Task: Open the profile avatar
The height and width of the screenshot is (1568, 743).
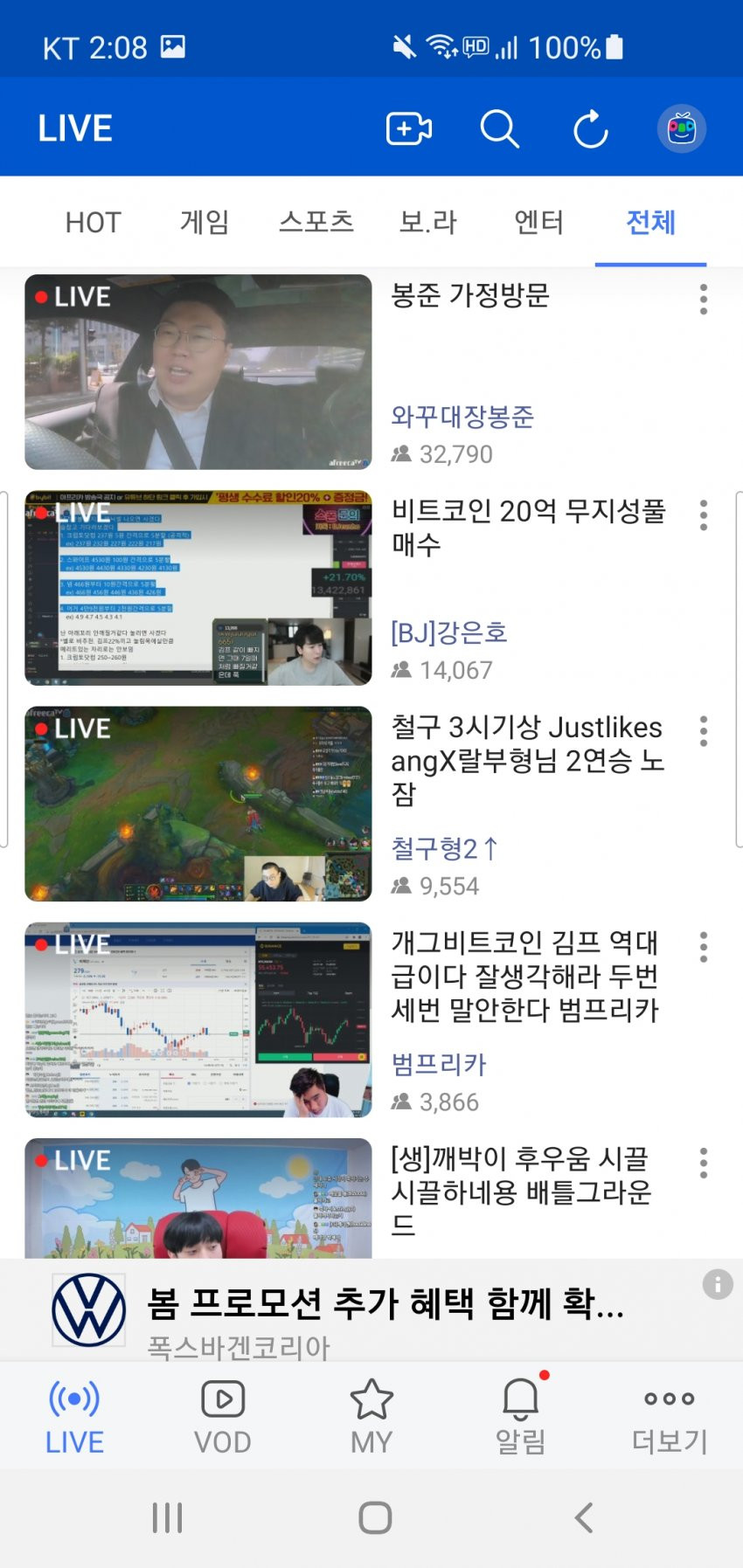Action: click(681, 129)
